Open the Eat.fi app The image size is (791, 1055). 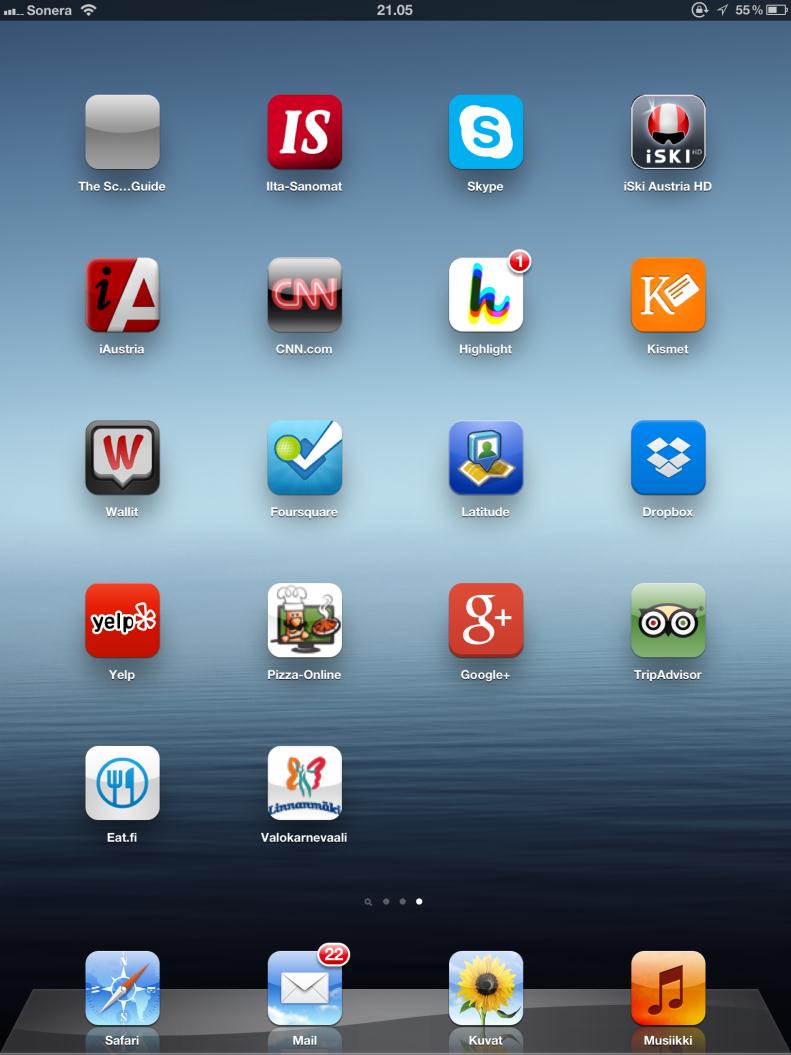(122, 783)
